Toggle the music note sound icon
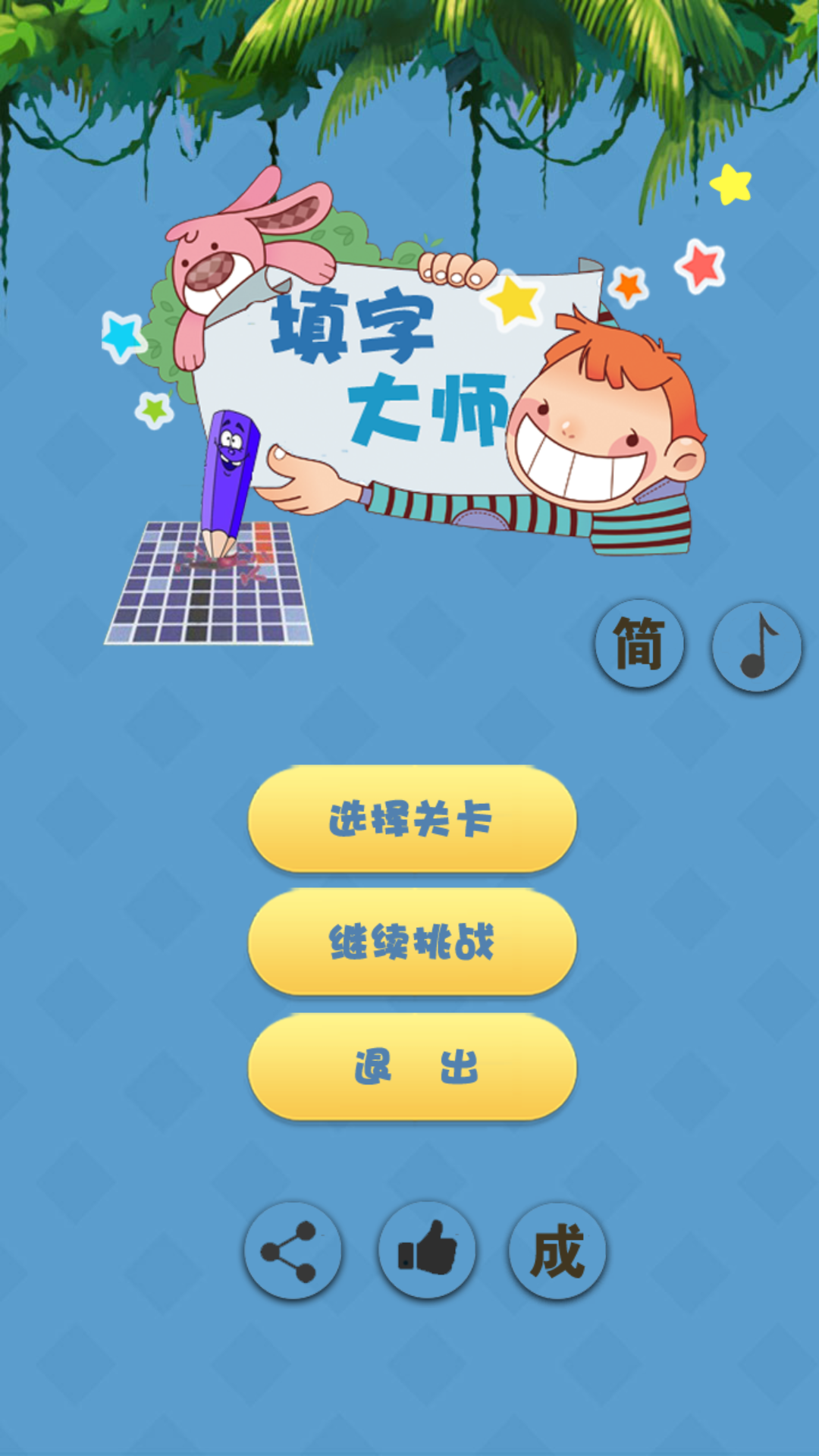Viewport: 819px width, 1456px height. tap(756, 647)
